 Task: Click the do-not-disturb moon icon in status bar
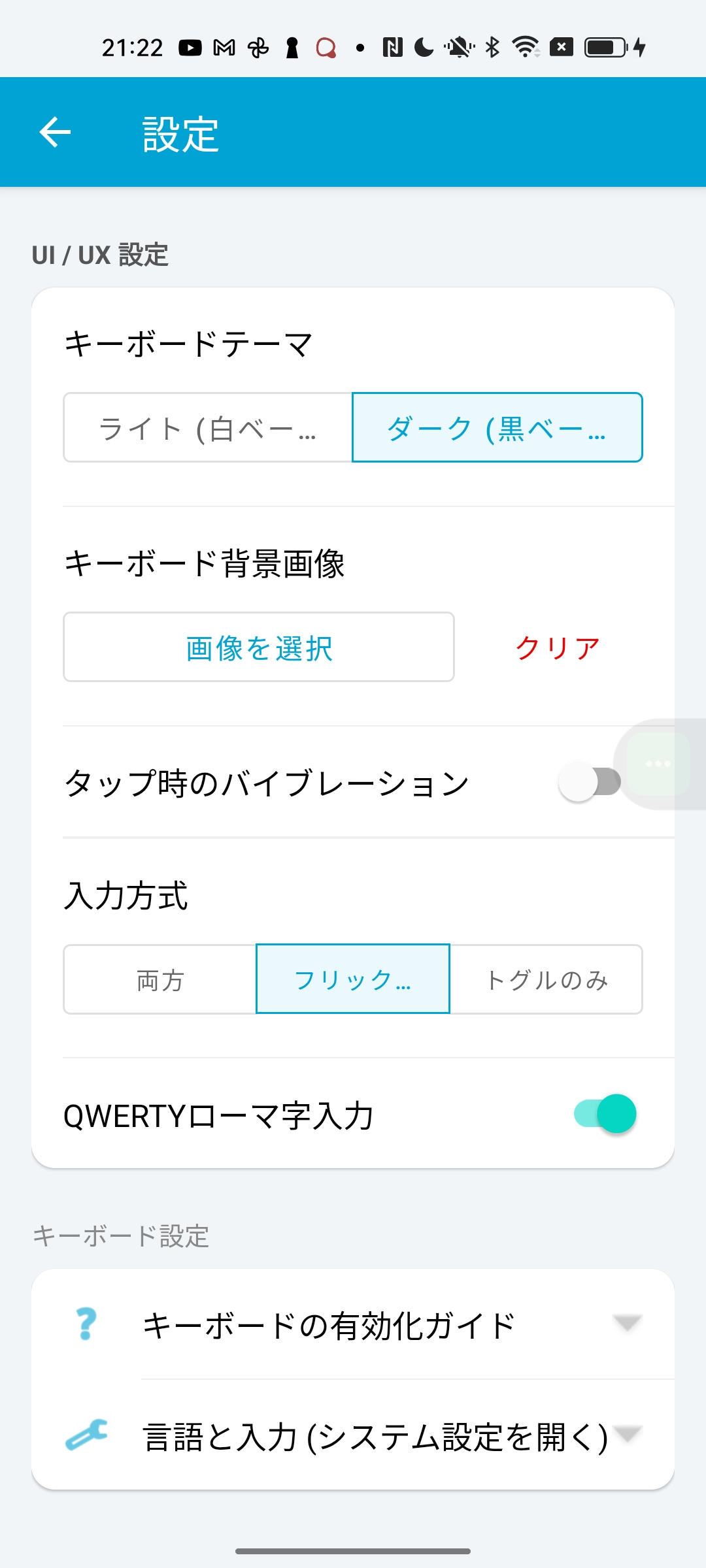[425, 47]
